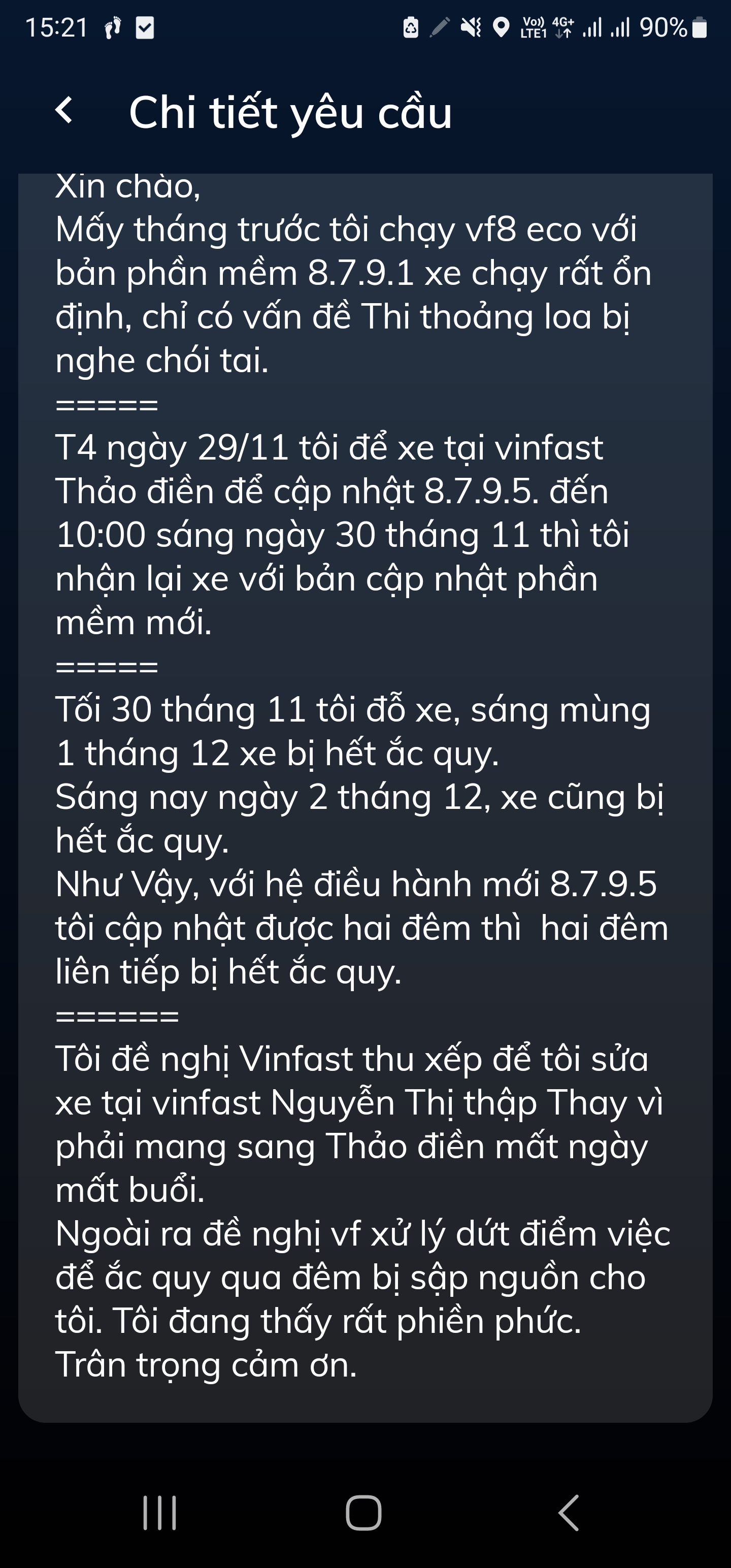Open recent apps from navigation bar
Viewport: 731px width, 1568px height.
(x=160, y=1513)
